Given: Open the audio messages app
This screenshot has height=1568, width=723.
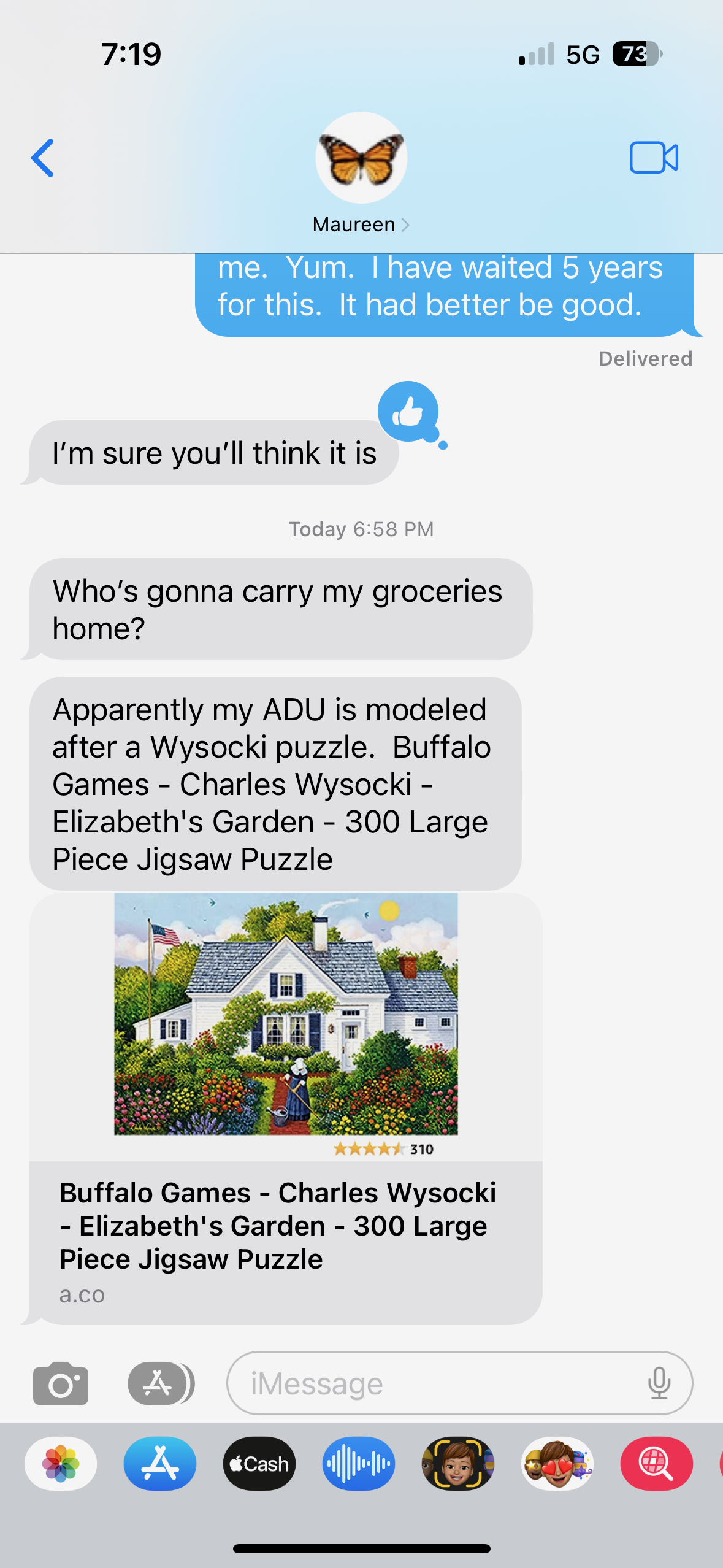Looking at the screenshot, I should click(x=359, y=1464).
